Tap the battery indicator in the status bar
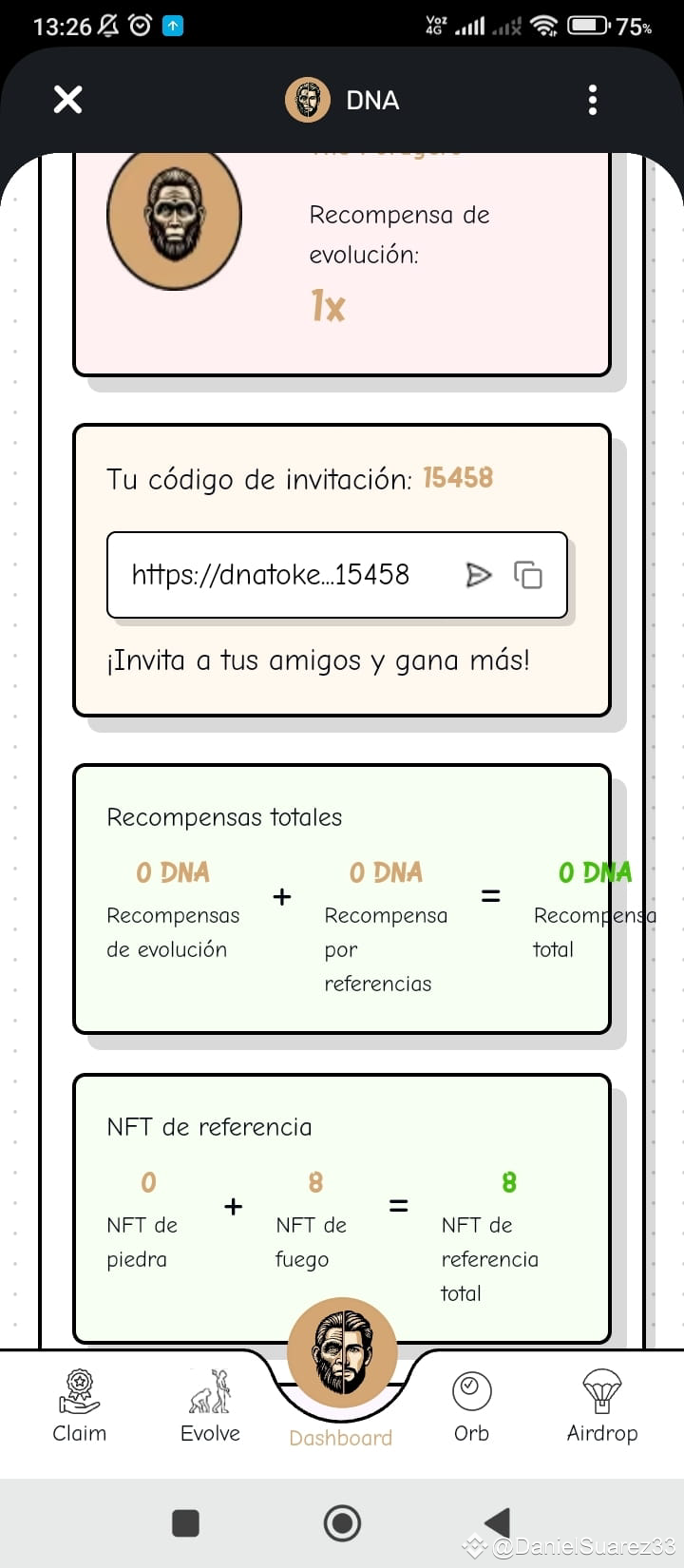 coord(591,26)
